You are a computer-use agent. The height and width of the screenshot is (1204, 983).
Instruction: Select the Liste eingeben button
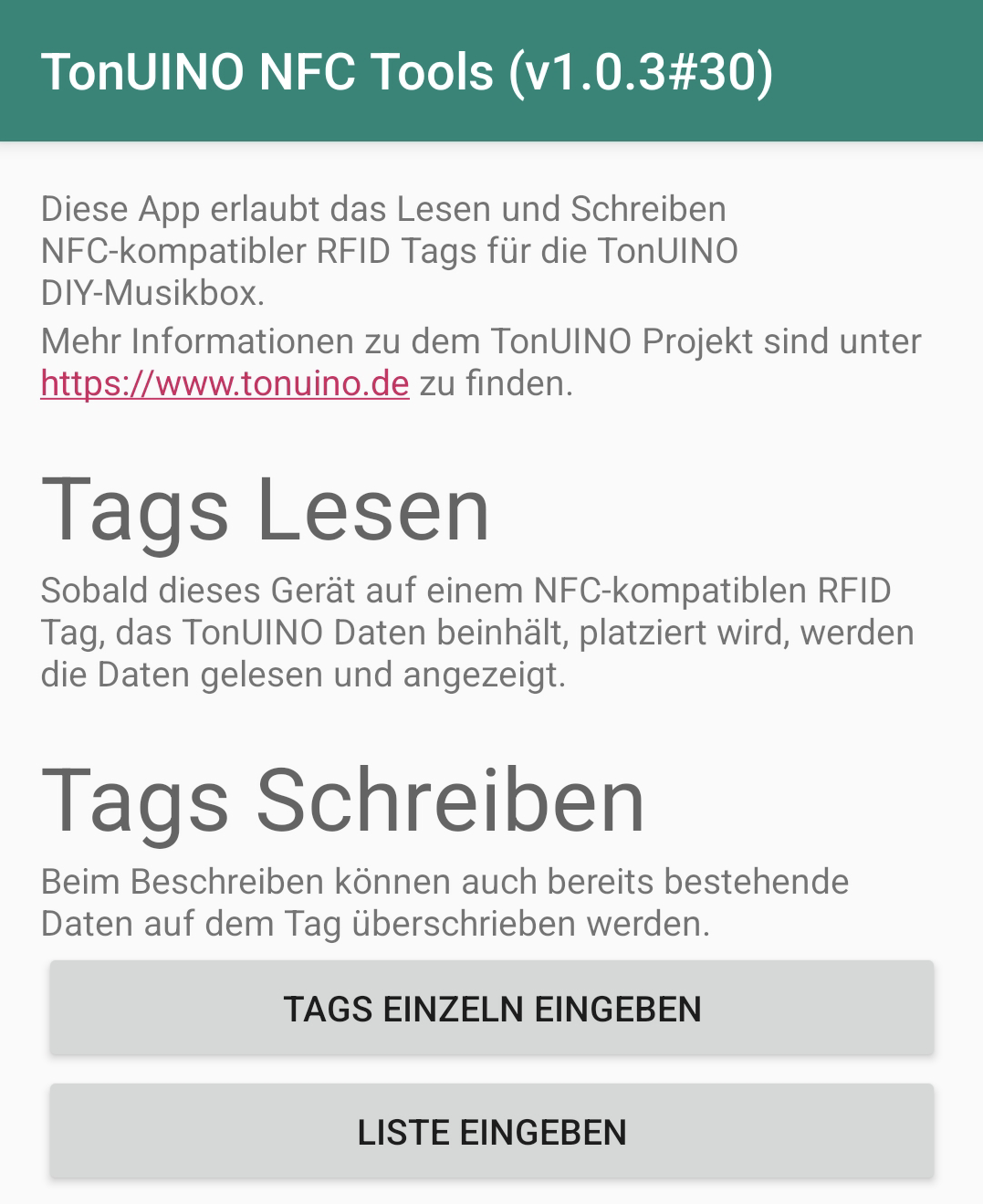click(491, 1132)
